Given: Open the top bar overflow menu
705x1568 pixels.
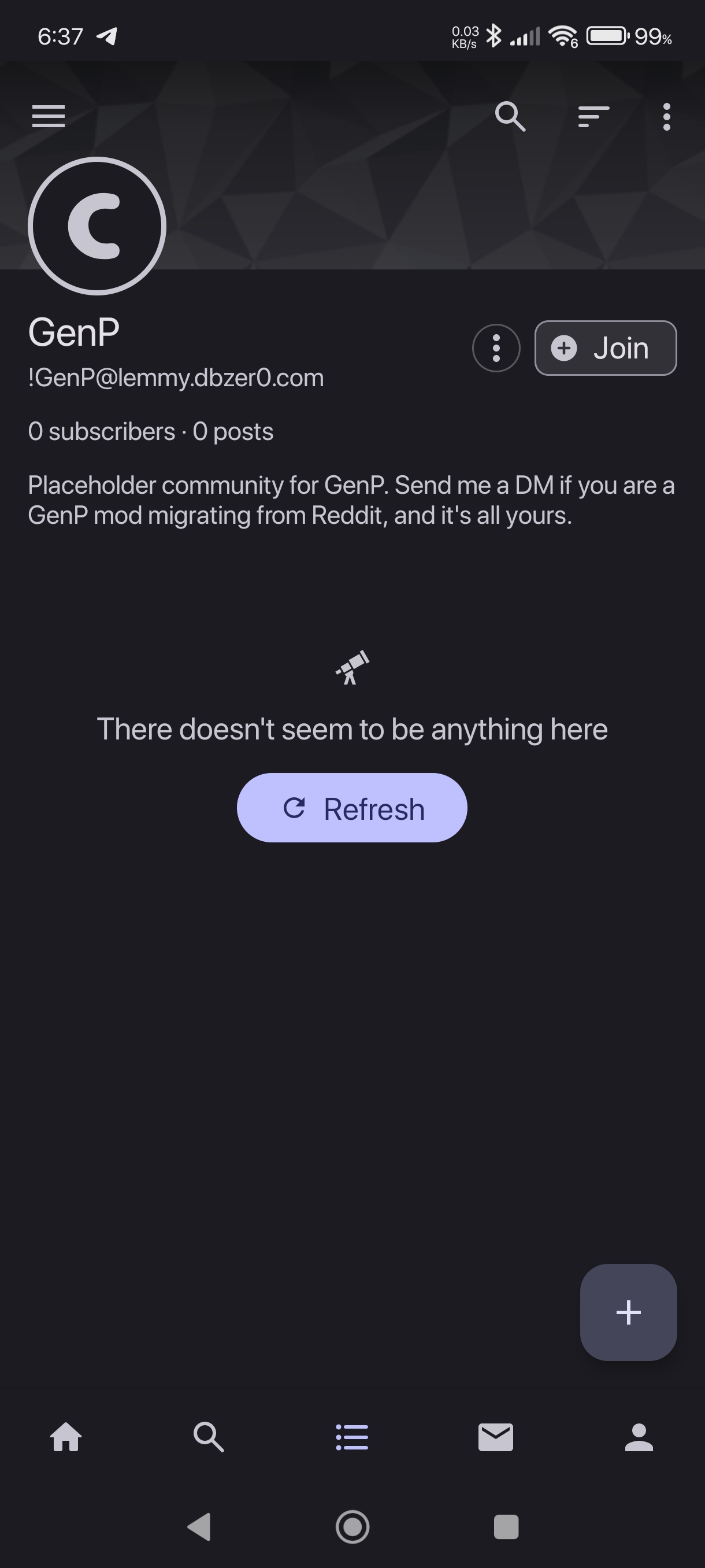Looking at the screenshot, I should (667, 116).
